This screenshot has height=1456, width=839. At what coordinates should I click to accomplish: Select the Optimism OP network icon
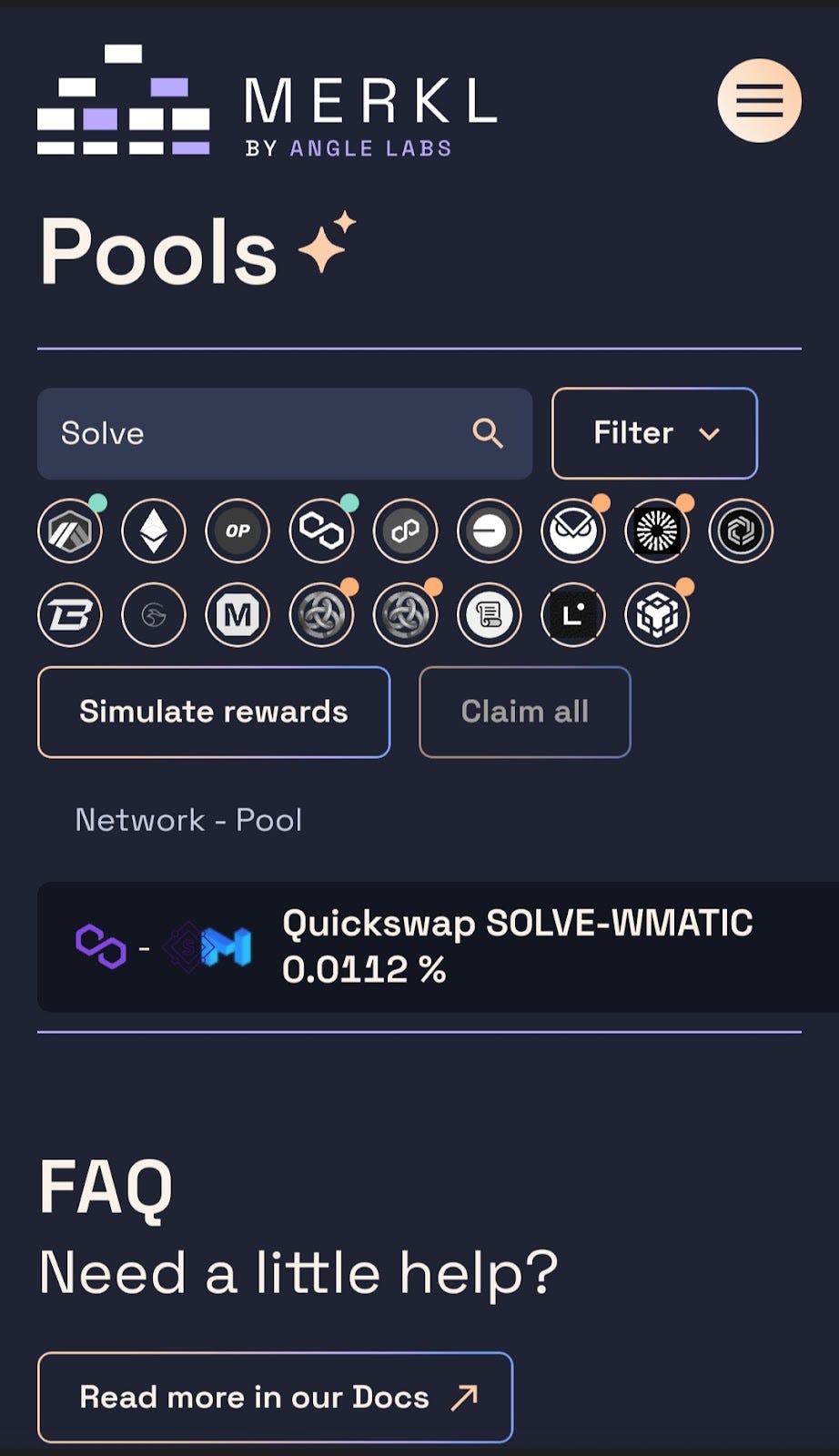pos(238,531)
